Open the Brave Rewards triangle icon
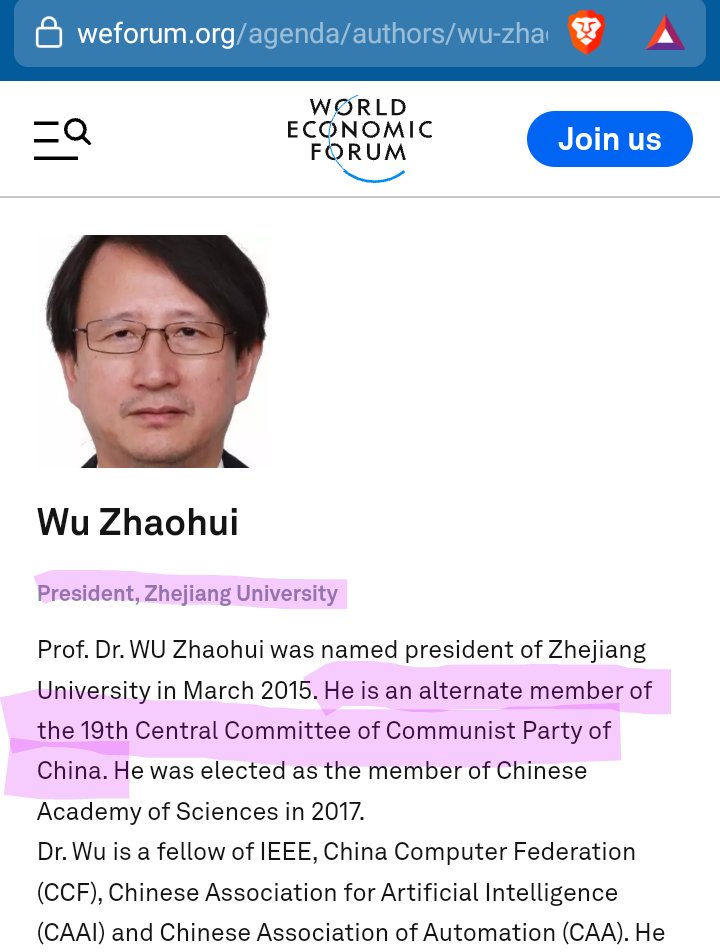This screenshot has height=952, width=720. click(x=665, y=34)
